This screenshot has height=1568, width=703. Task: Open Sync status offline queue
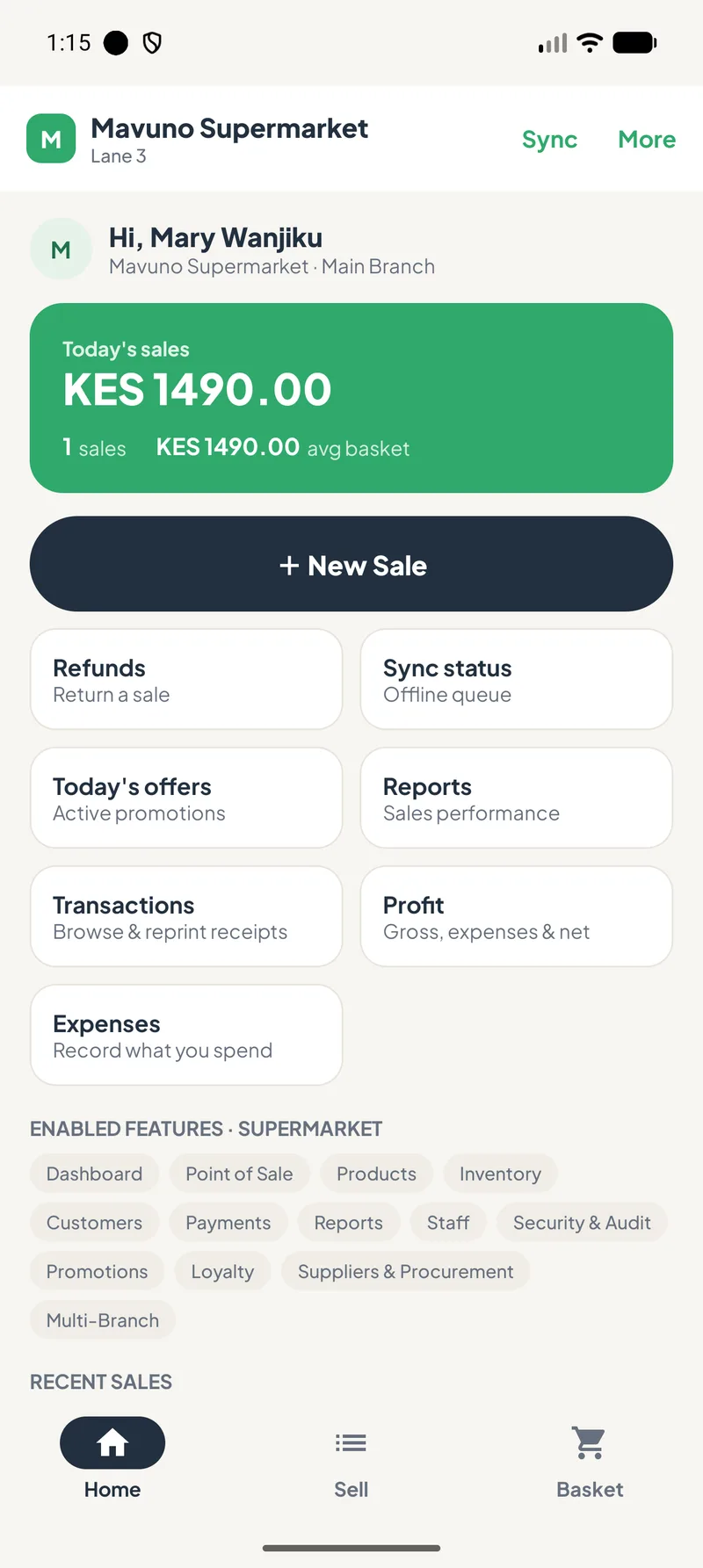pos(517,679)
